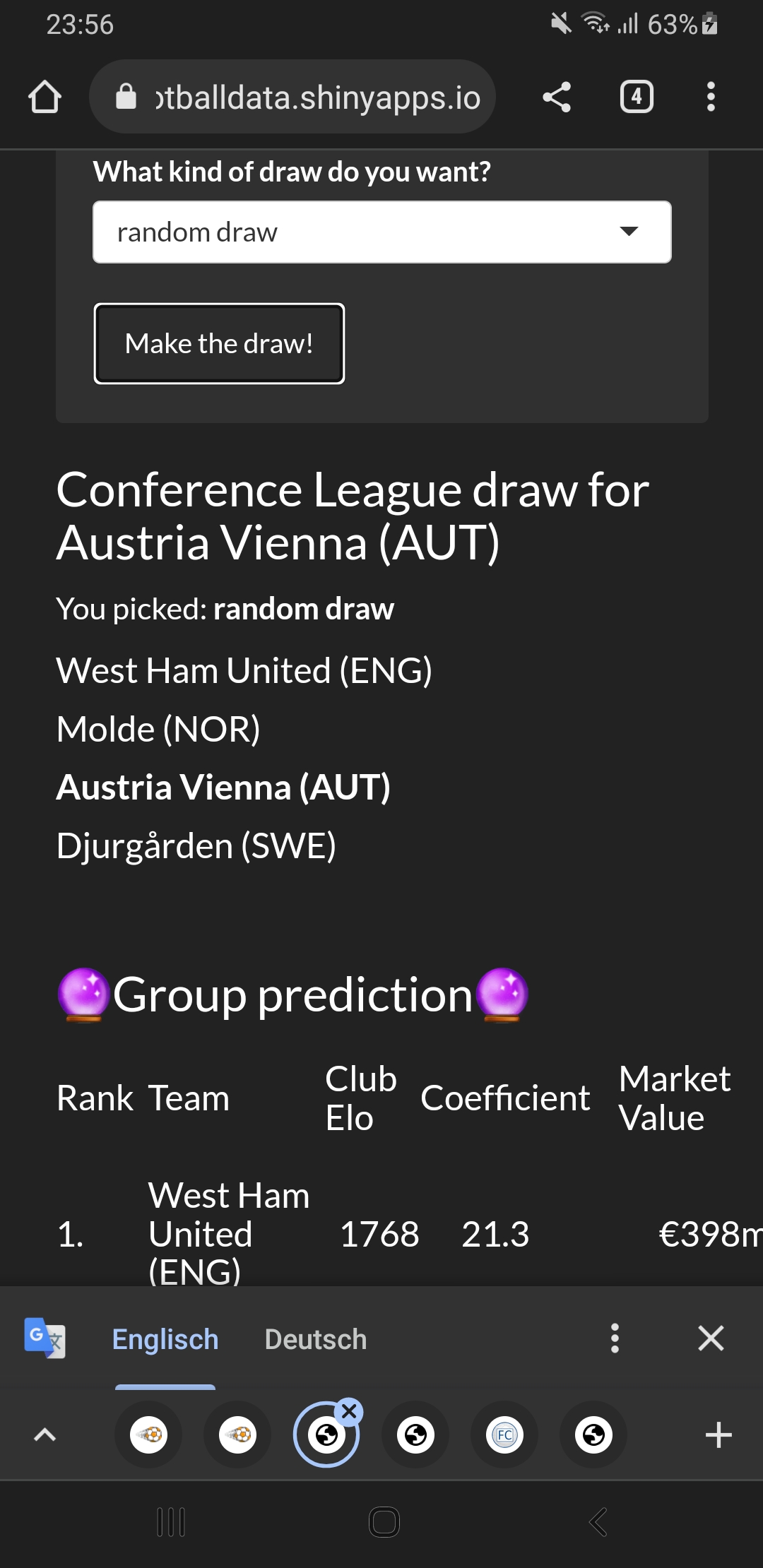
Task: Open translate bar more options
Action: coord(615,1338)
